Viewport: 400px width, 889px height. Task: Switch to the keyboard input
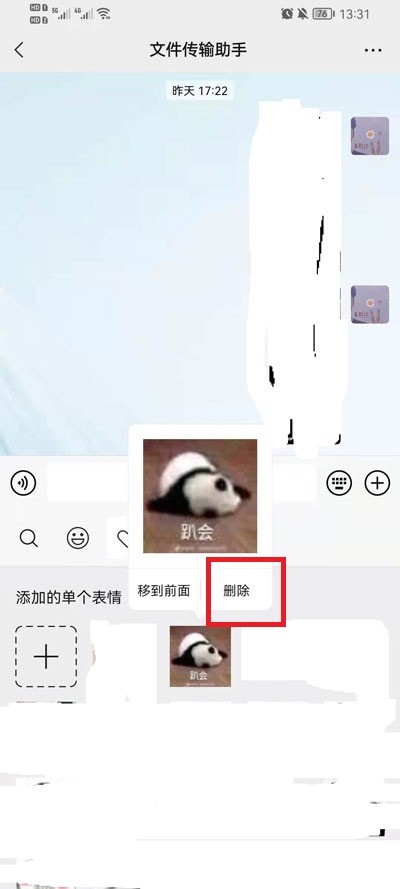click(x=339, y=483)
